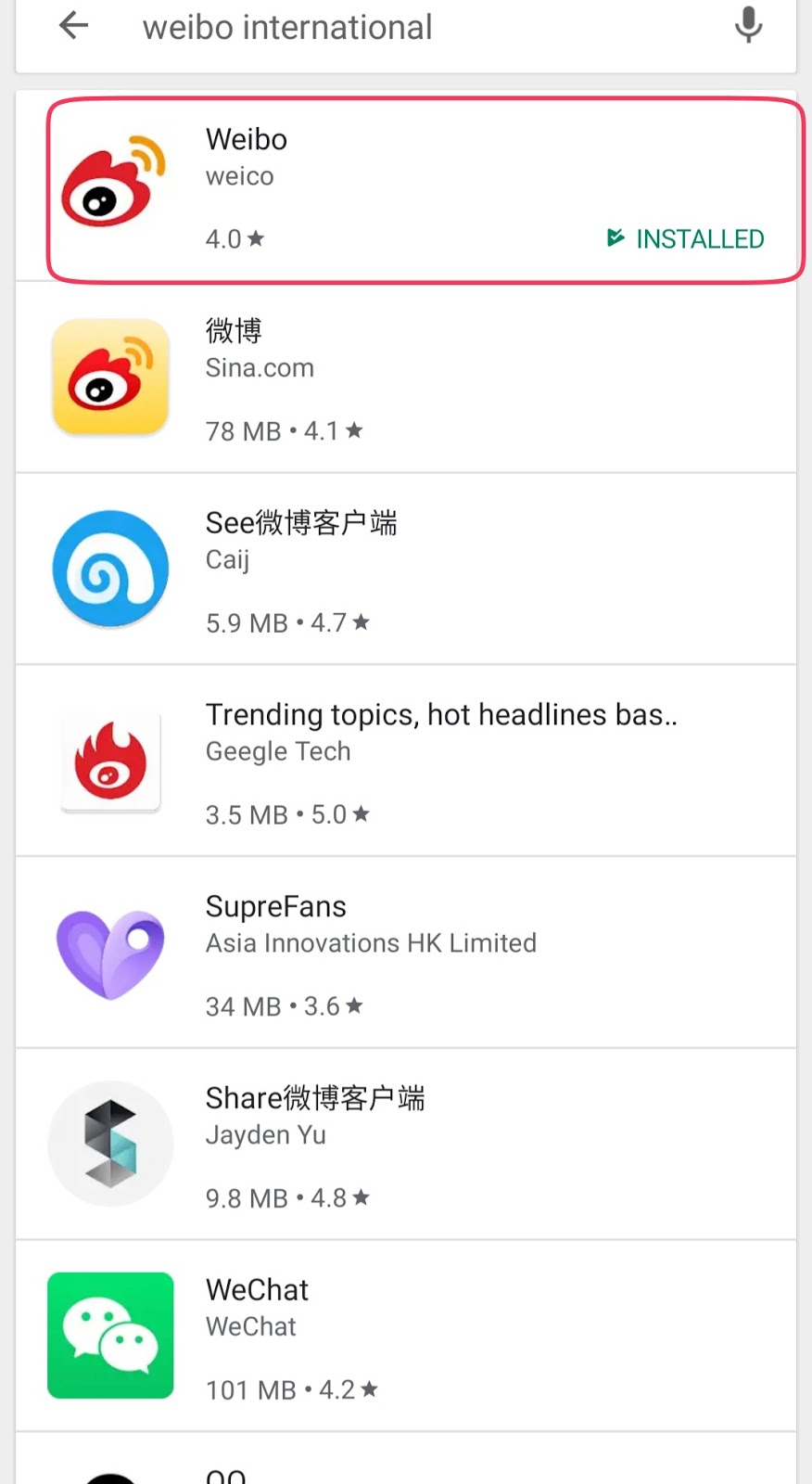The height and width of the screenshot is (1484, 812).
Task: Select the Caij developer entry
Action: click(x=227, y=559)
